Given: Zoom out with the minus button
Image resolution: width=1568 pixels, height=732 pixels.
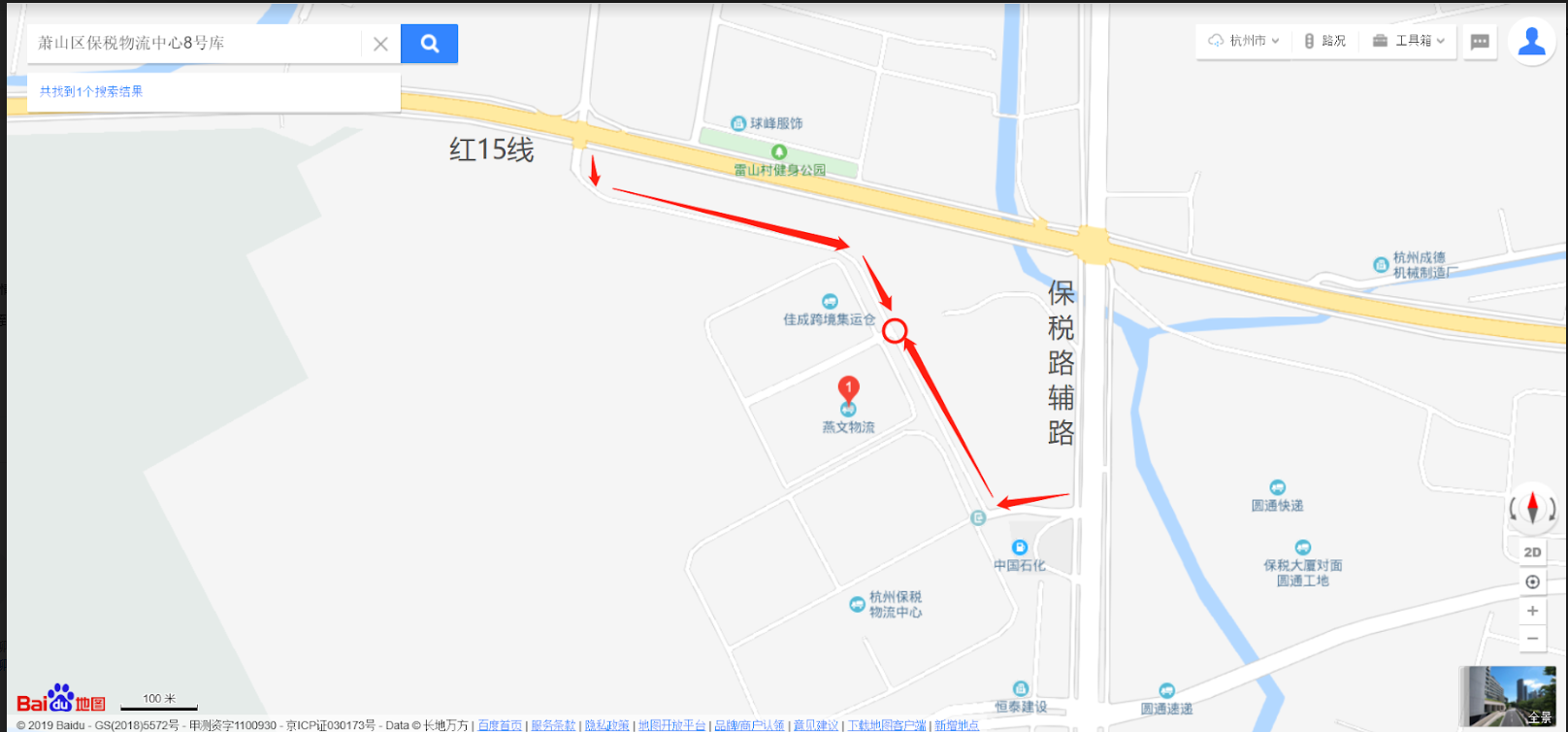Looking at the screenshot, I should 1532,638.
